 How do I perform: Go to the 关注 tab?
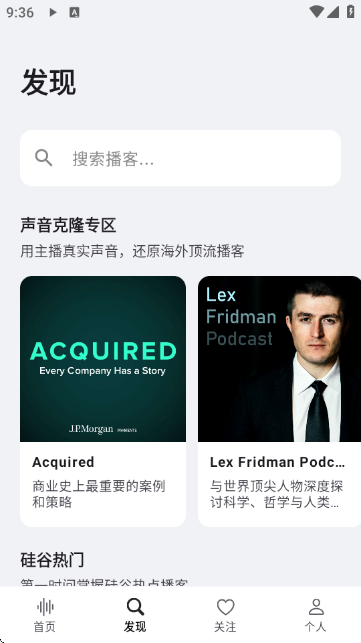coord(225,615)
